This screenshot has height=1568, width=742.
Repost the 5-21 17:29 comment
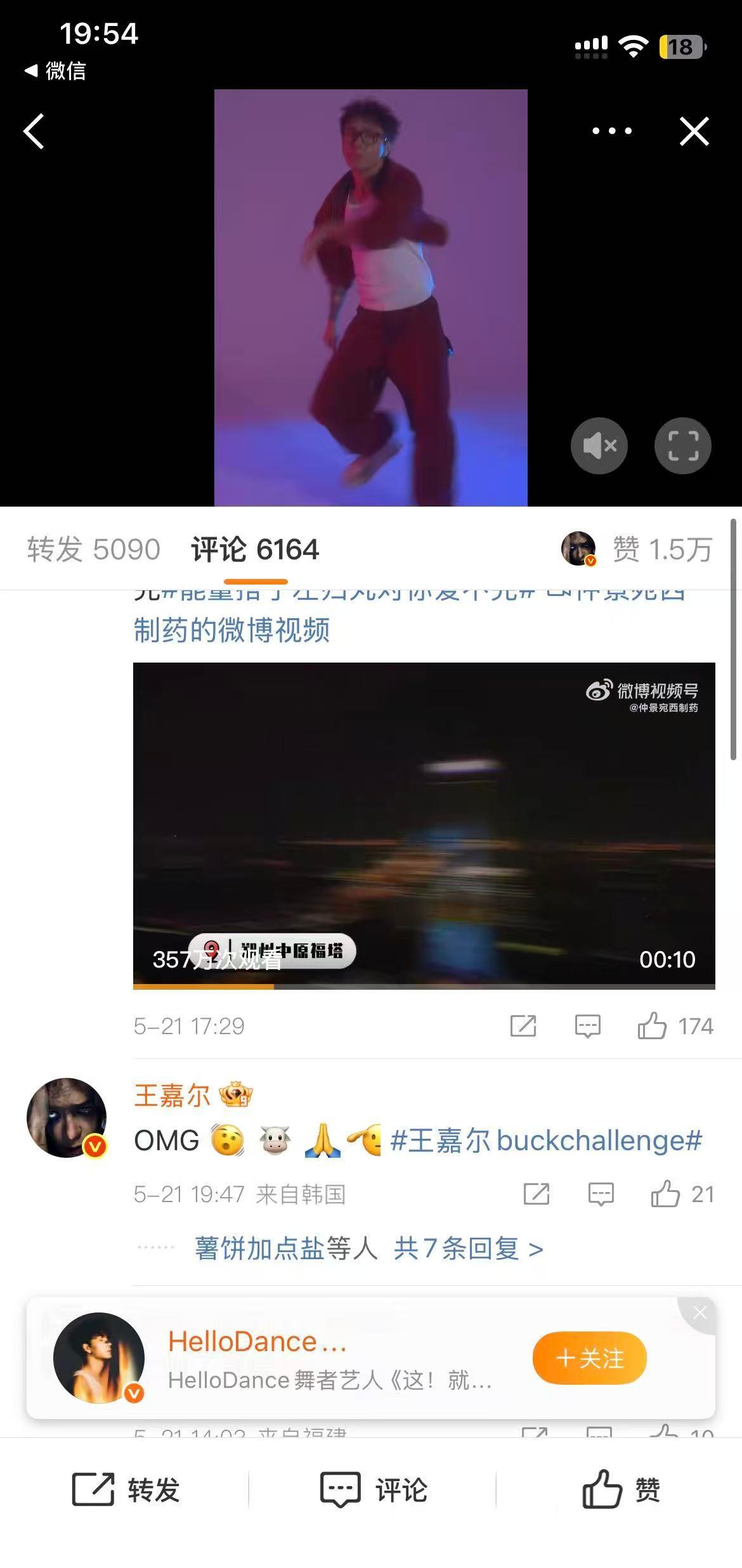coord(523,1026)
